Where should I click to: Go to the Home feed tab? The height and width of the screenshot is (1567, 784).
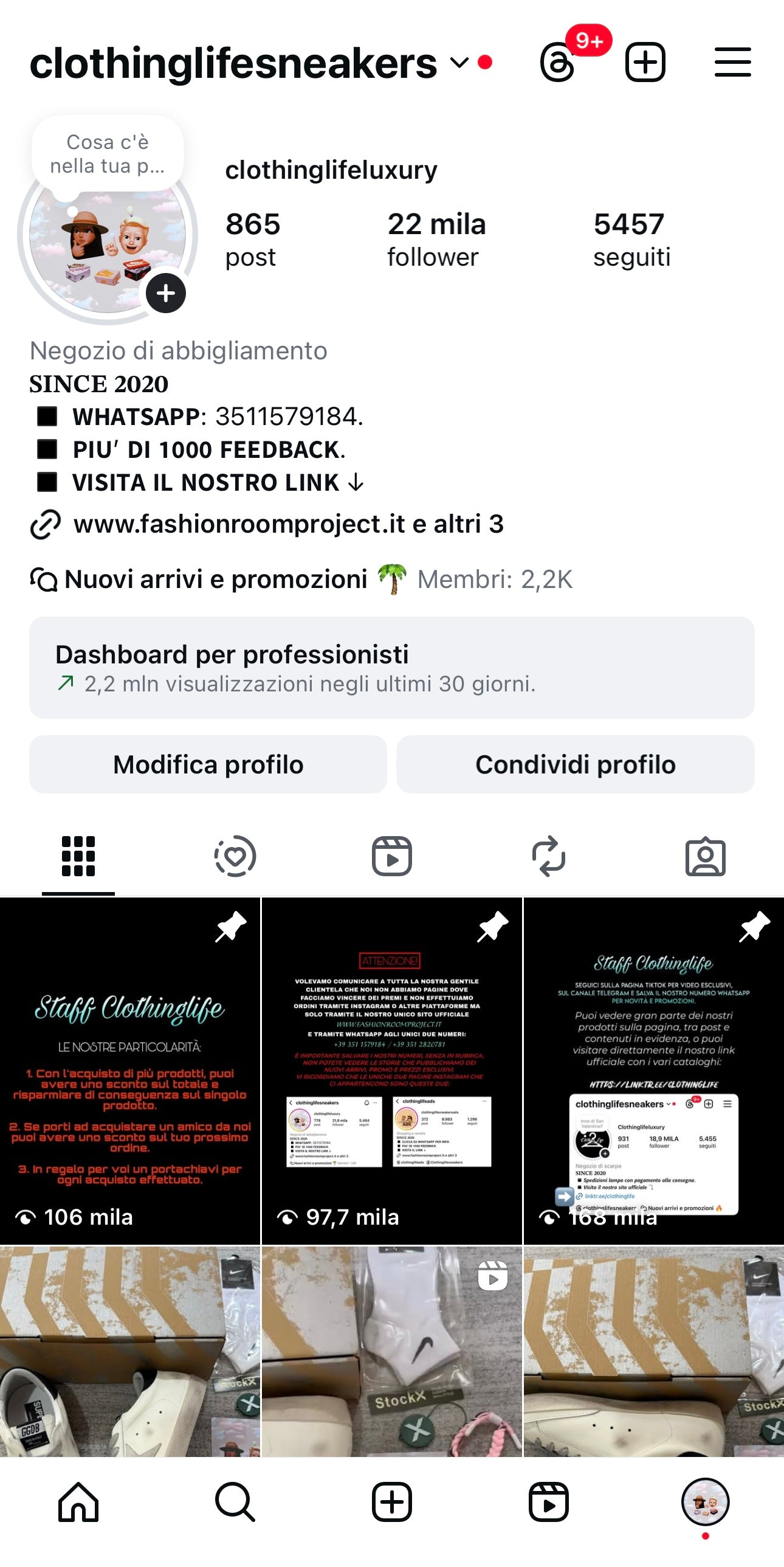(x=78, y=1501)
